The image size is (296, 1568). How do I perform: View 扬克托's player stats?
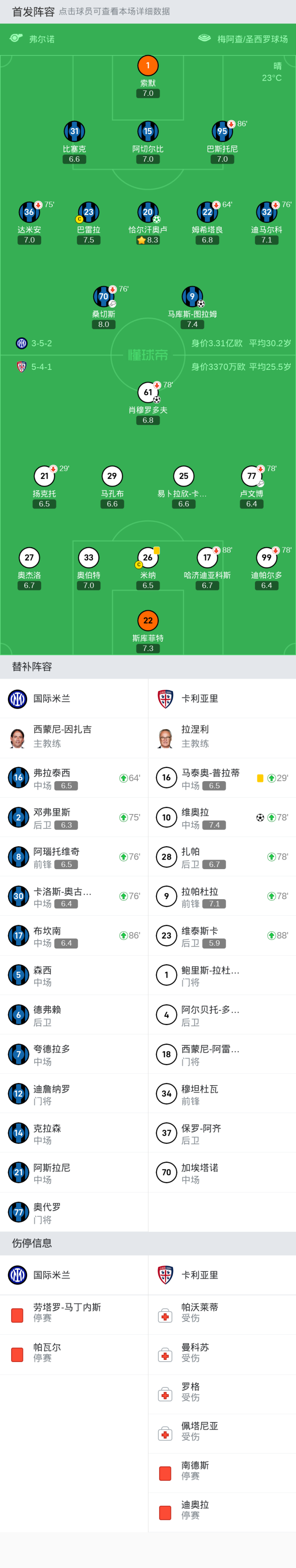click(44, 476)
